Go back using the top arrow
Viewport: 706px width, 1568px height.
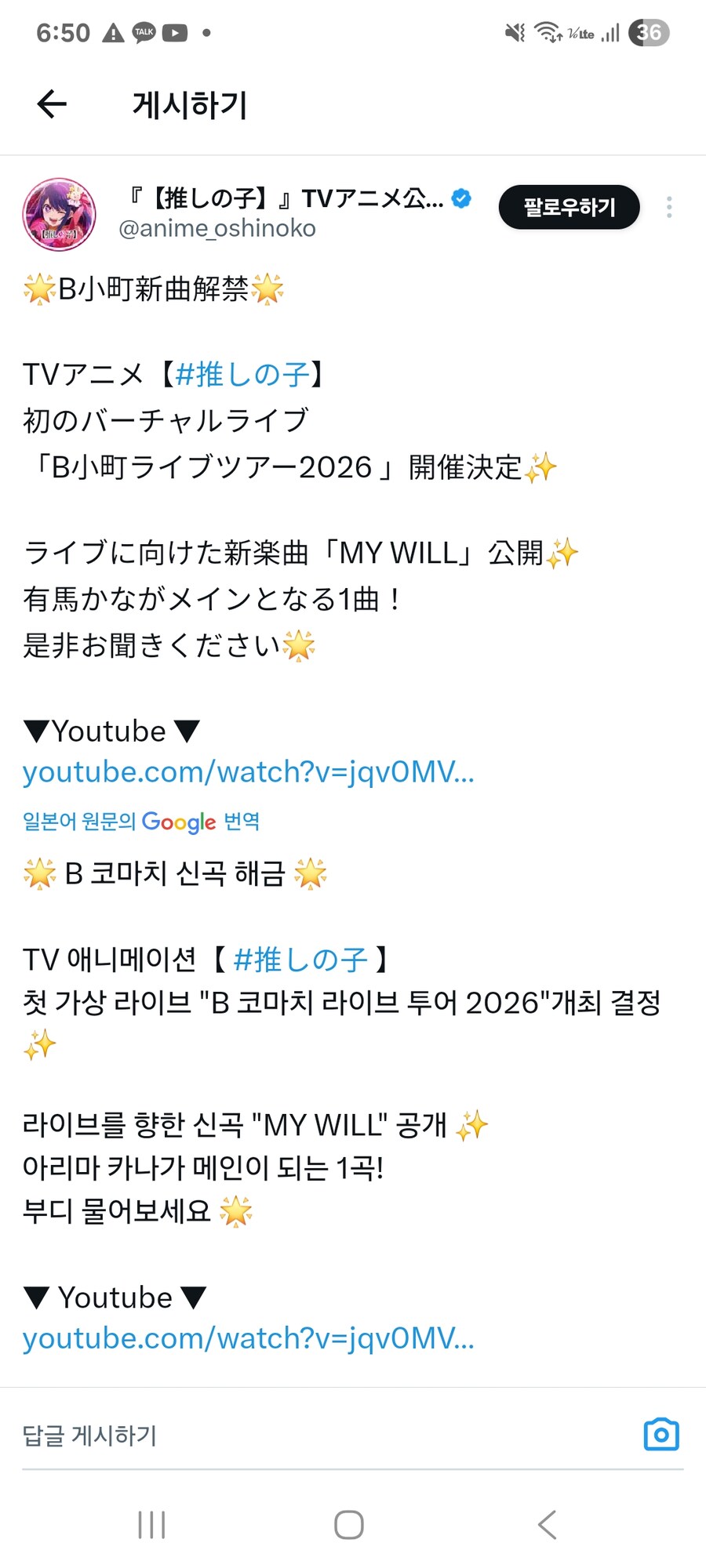52,104
